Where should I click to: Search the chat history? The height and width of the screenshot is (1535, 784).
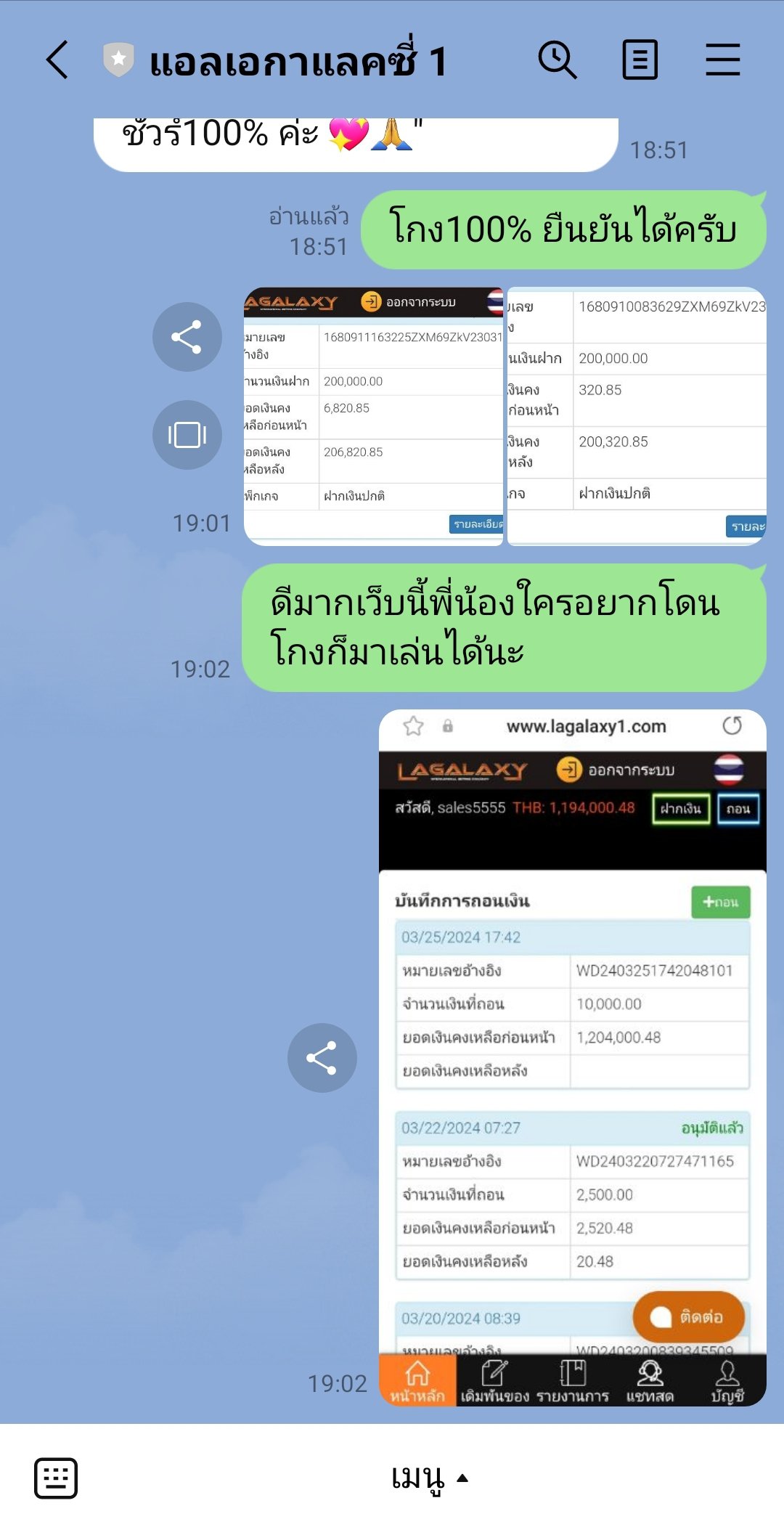click(558, 60)
